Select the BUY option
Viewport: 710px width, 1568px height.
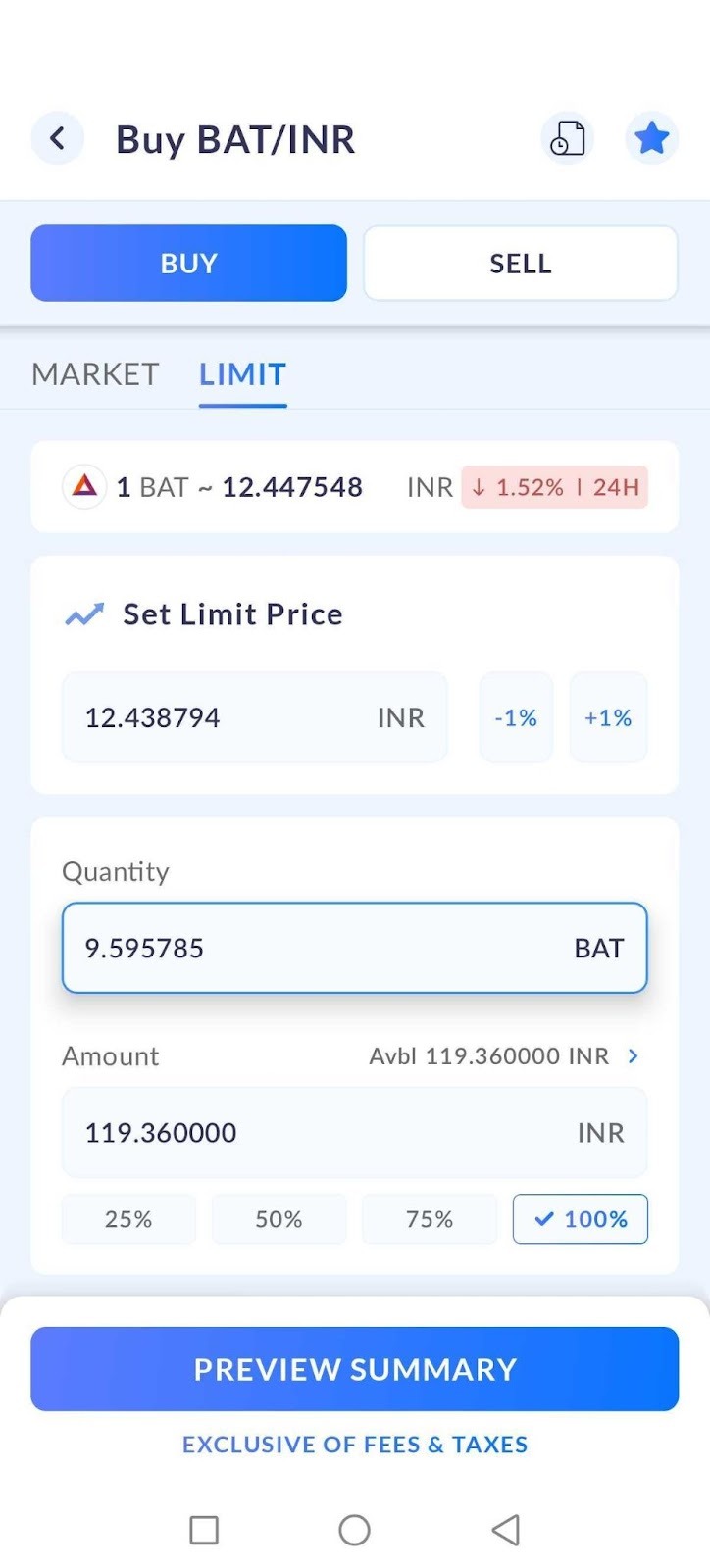(188, 263)
